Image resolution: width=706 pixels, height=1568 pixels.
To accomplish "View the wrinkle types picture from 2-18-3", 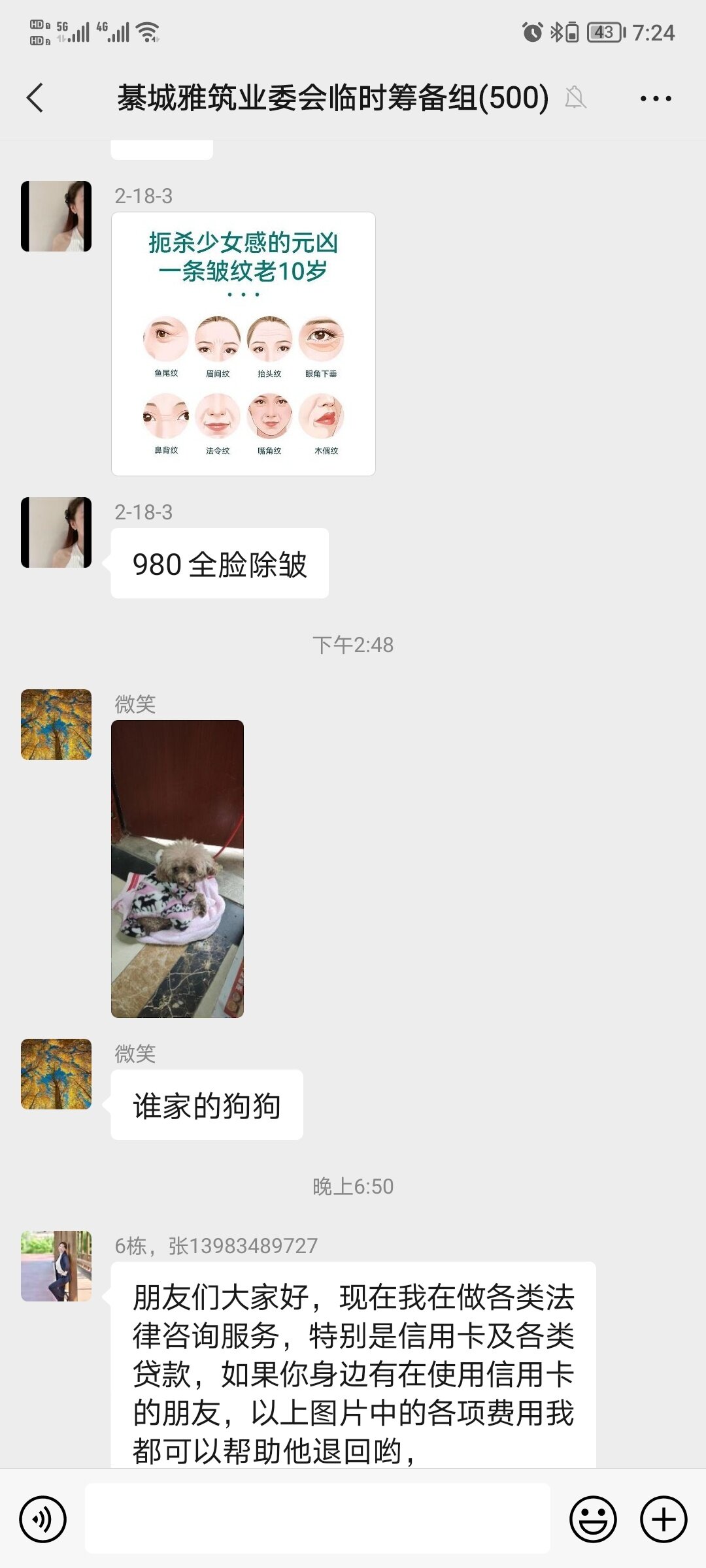I will click(x=243, y=344).
